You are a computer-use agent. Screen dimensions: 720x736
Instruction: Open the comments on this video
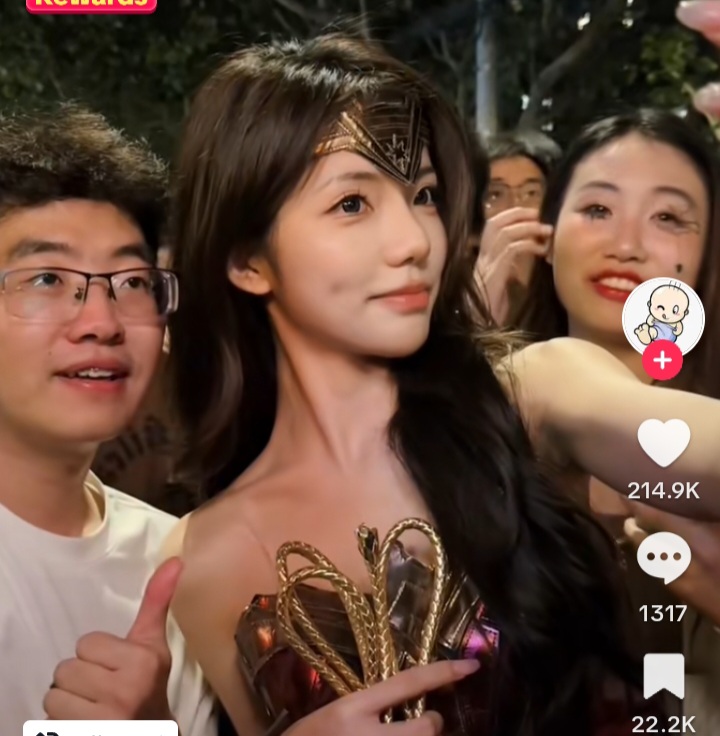(664, 557)
